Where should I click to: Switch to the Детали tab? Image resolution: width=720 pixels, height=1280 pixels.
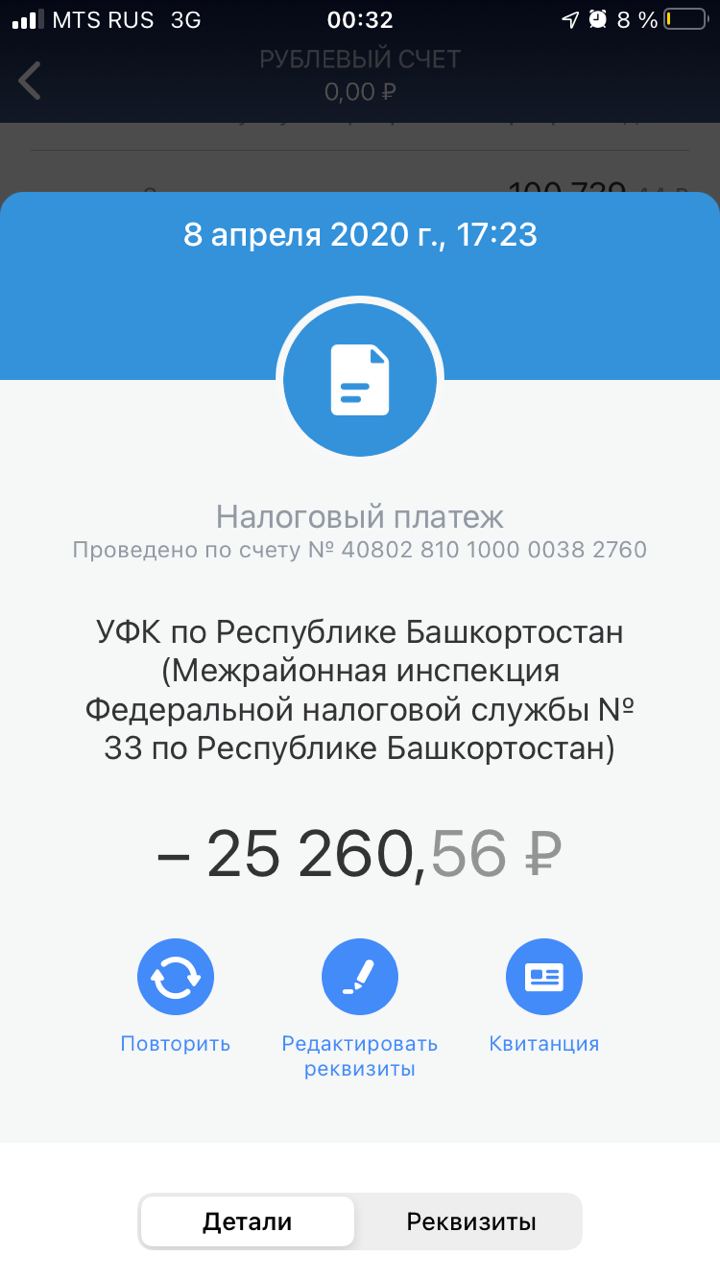[x=247, y=1221]
